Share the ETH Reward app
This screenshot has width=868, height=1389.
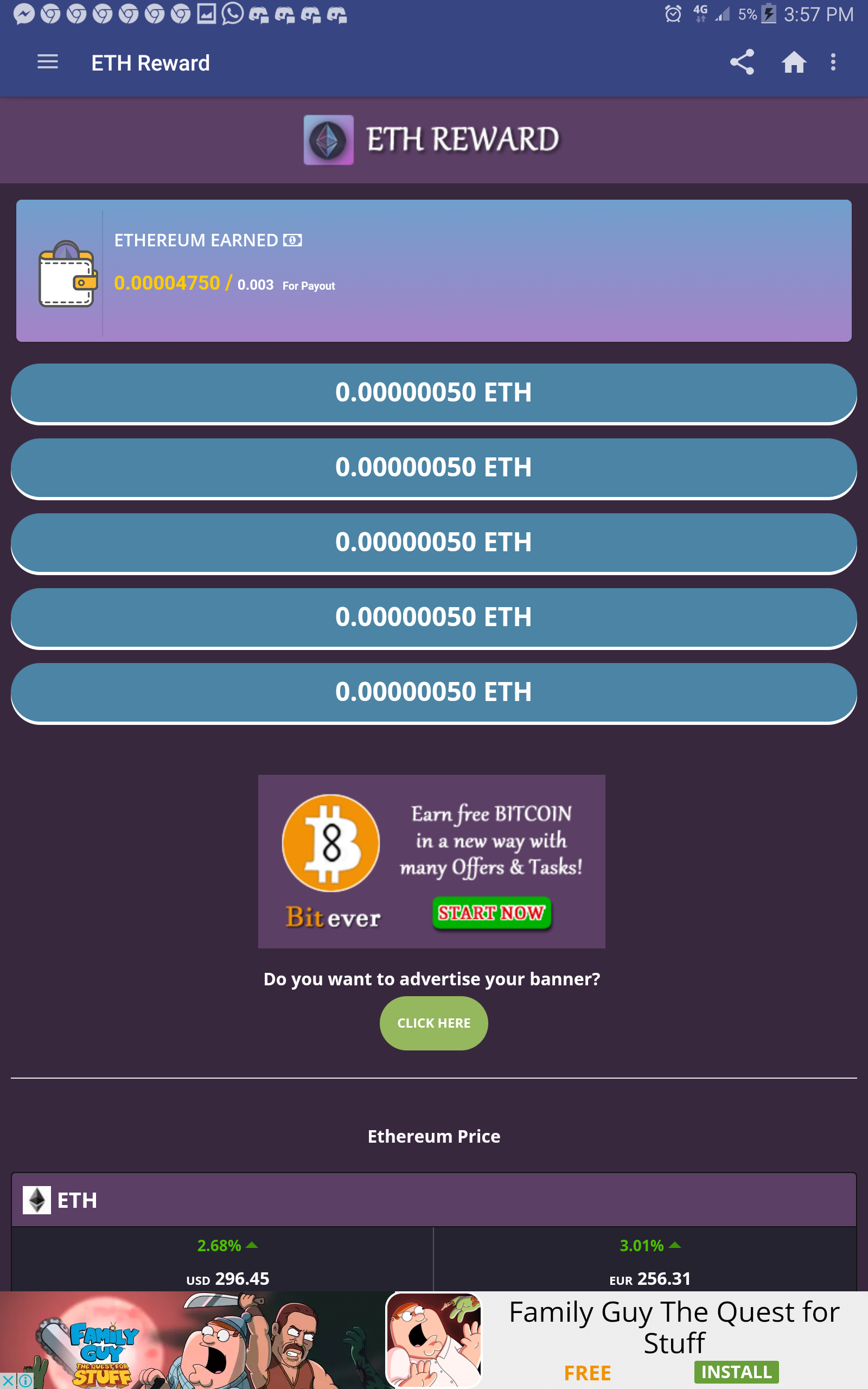point(741,62)
